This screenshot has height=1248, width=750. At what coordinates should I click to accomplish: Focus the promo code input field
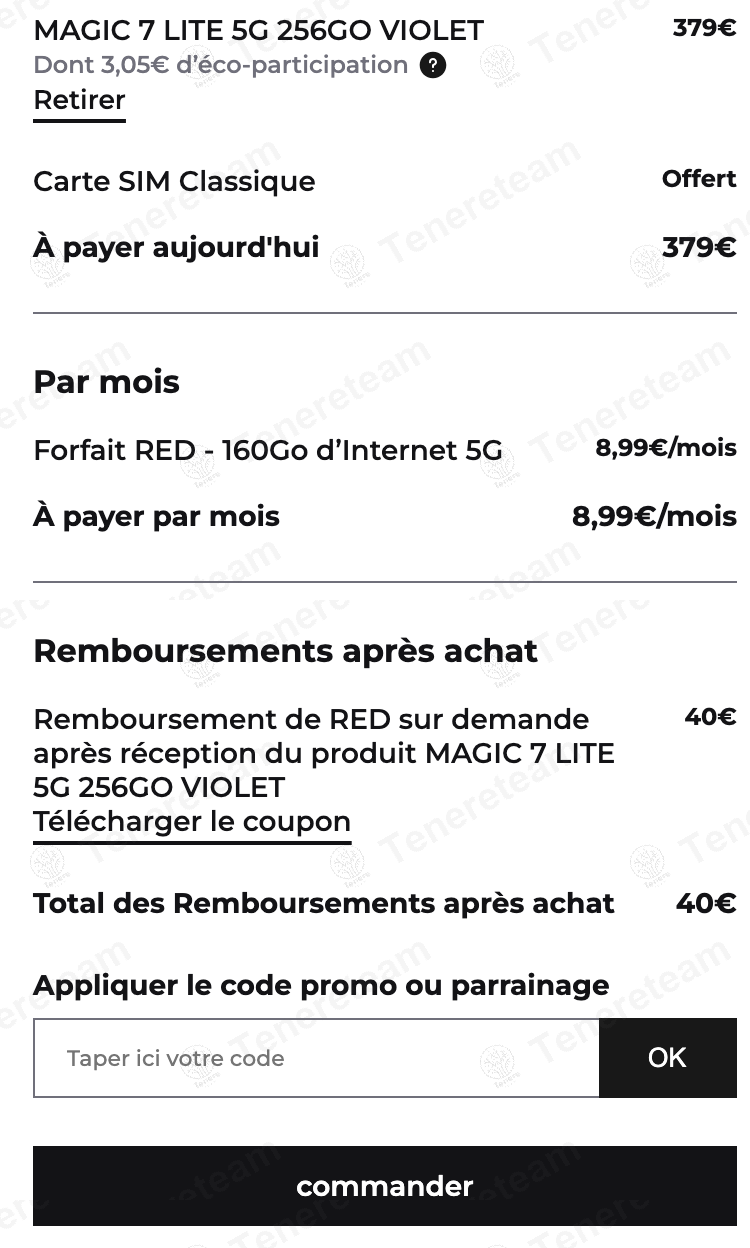point(316,1058)
